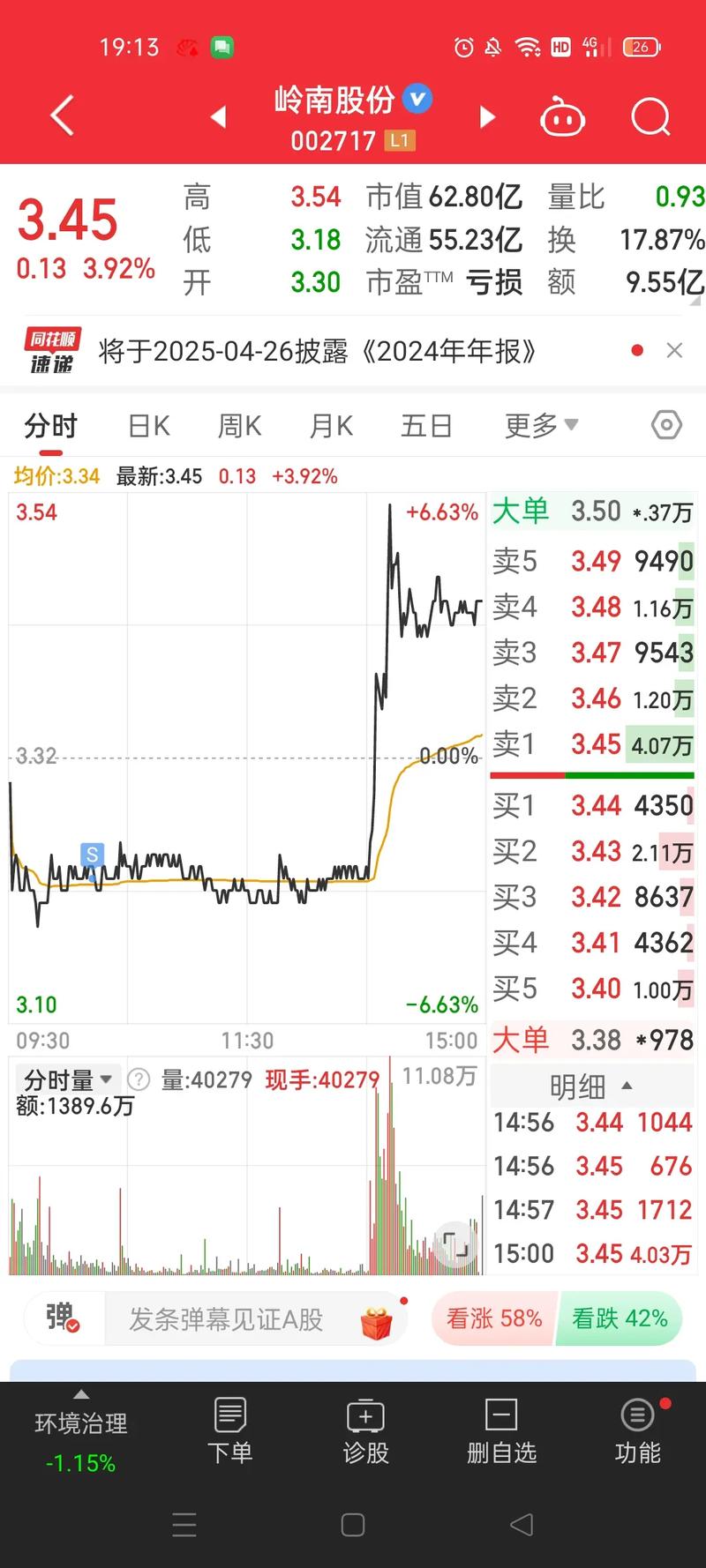Open chart settings gear icon

[x=666, y=425]
